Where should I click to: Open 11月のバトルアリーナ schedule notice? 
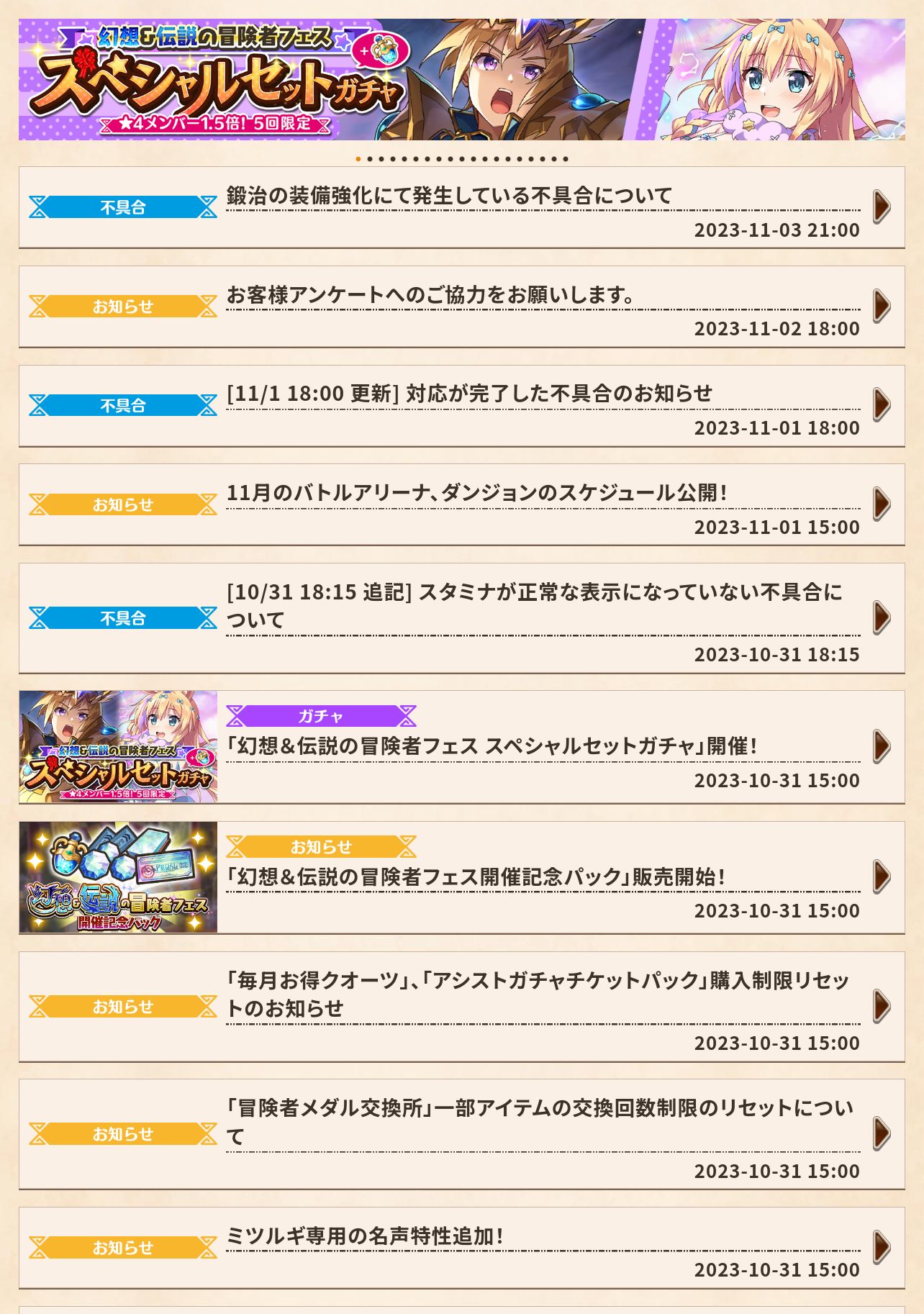pos(461,504)
